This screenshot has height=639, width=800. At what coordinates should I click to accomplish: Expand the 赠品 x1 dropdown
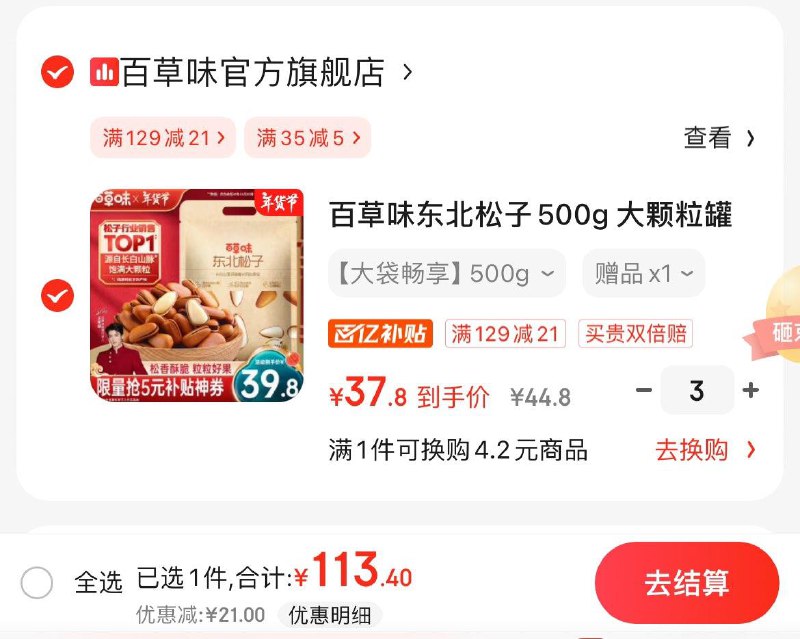click(x=643, y=273)
